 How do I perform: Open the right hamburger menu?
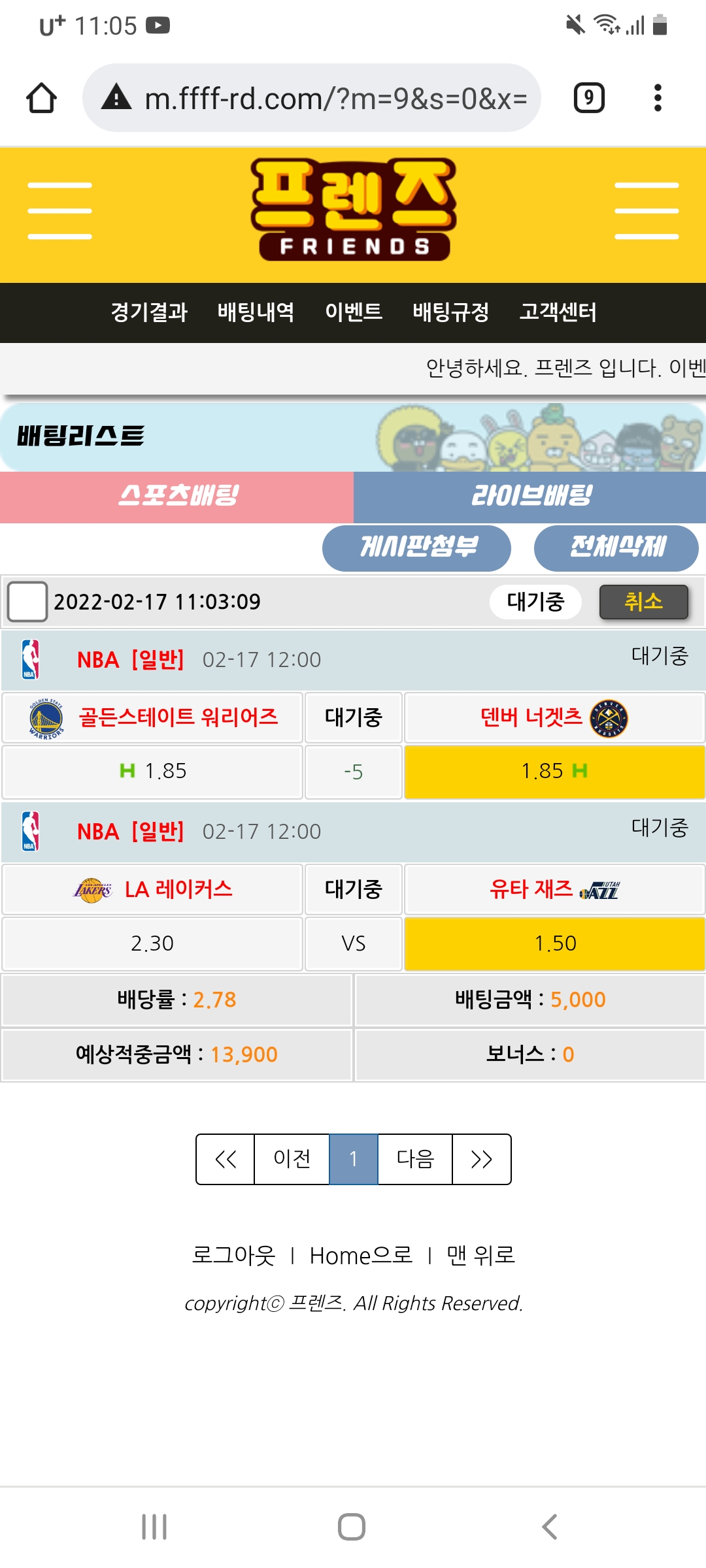pos(646,210)
